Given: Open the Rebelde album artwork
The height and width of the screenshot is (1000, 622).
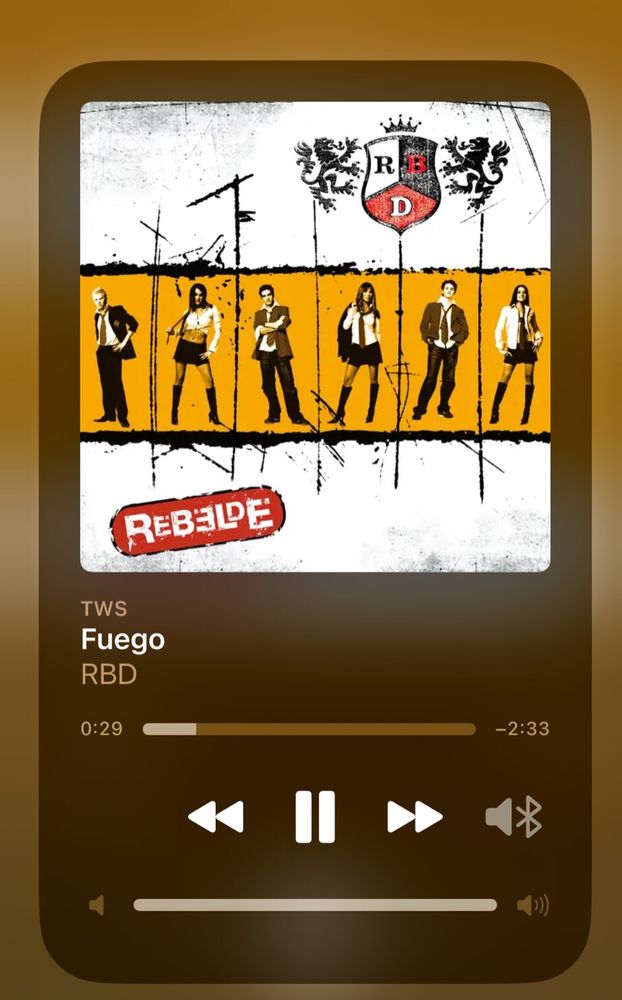Looking at the screenshot, I should pos(315,337).
